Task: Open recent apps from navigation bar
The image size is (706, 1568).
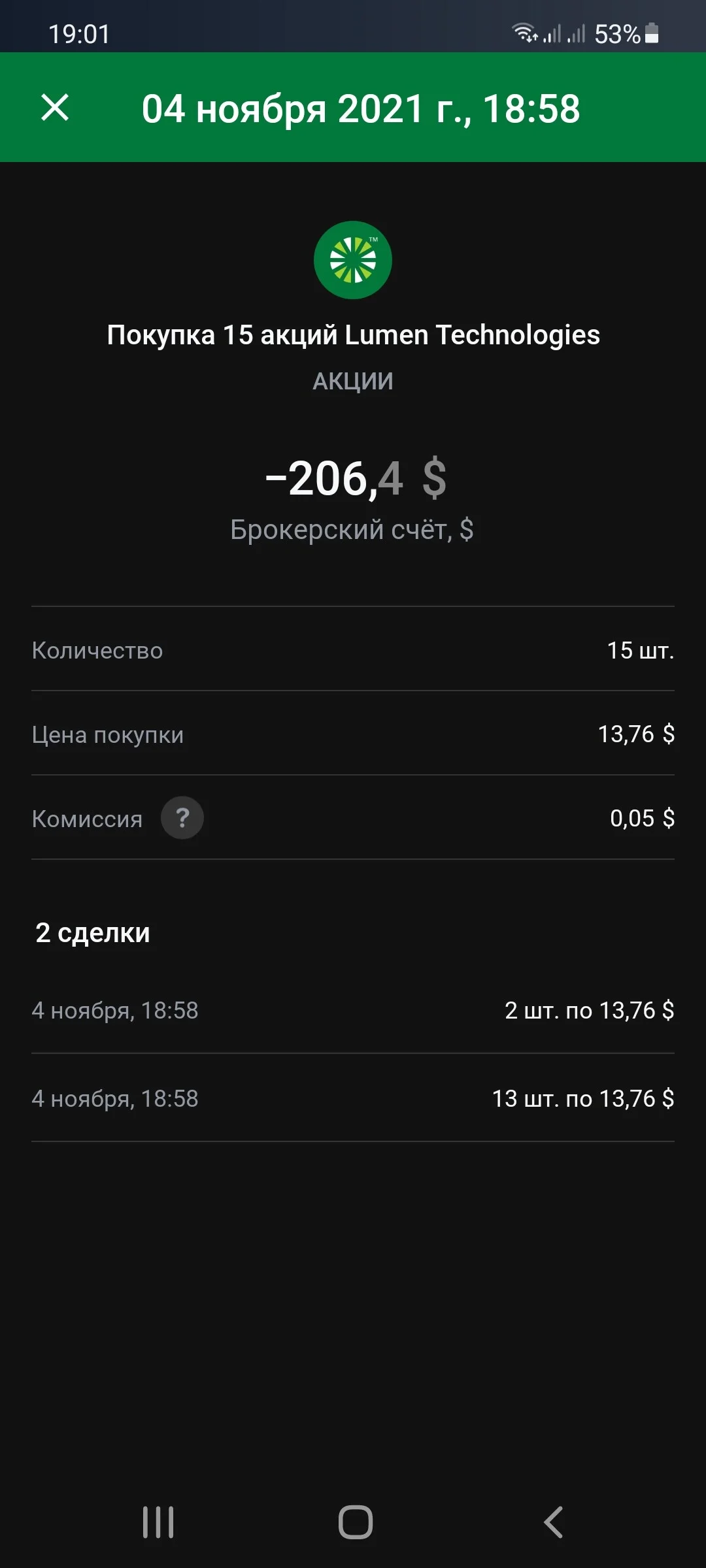Action: coord(158,1522)
